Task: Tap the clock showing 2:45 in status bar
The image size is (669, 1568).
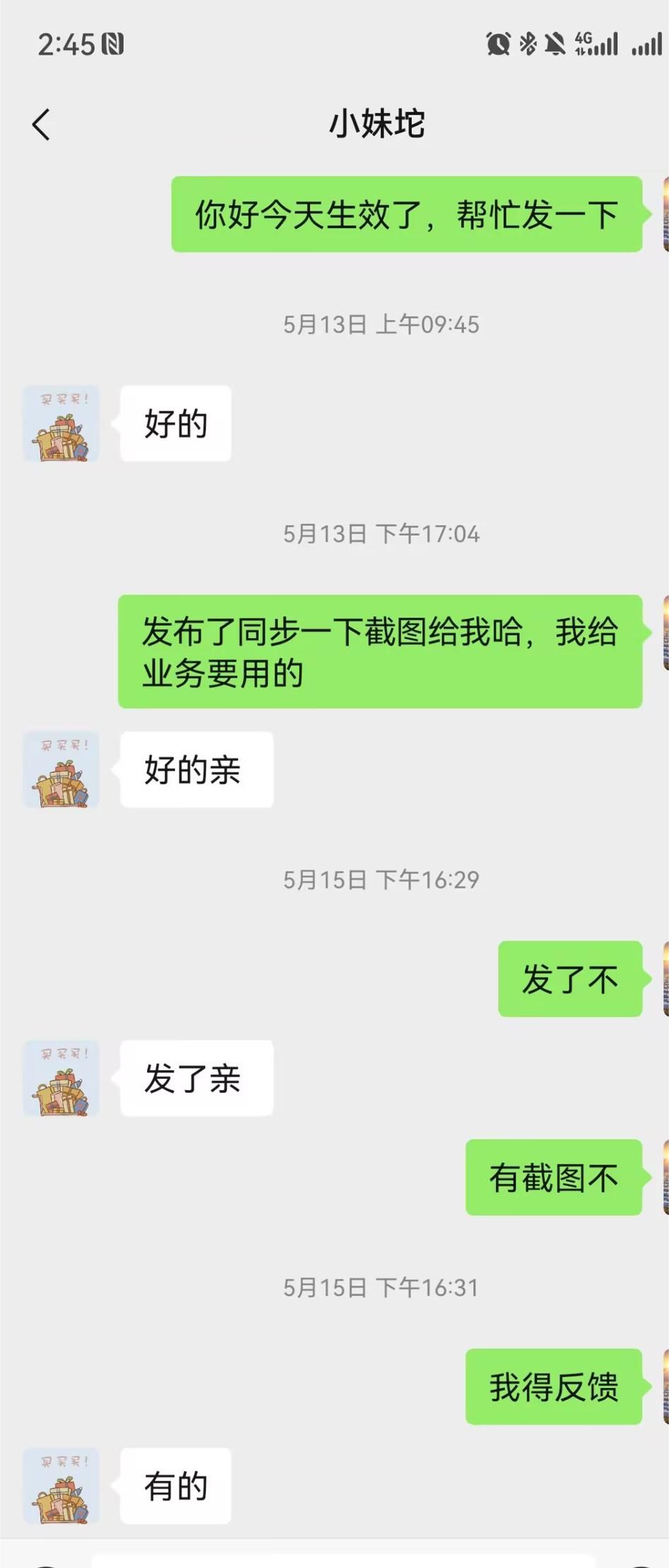Action: click(68, 44)
